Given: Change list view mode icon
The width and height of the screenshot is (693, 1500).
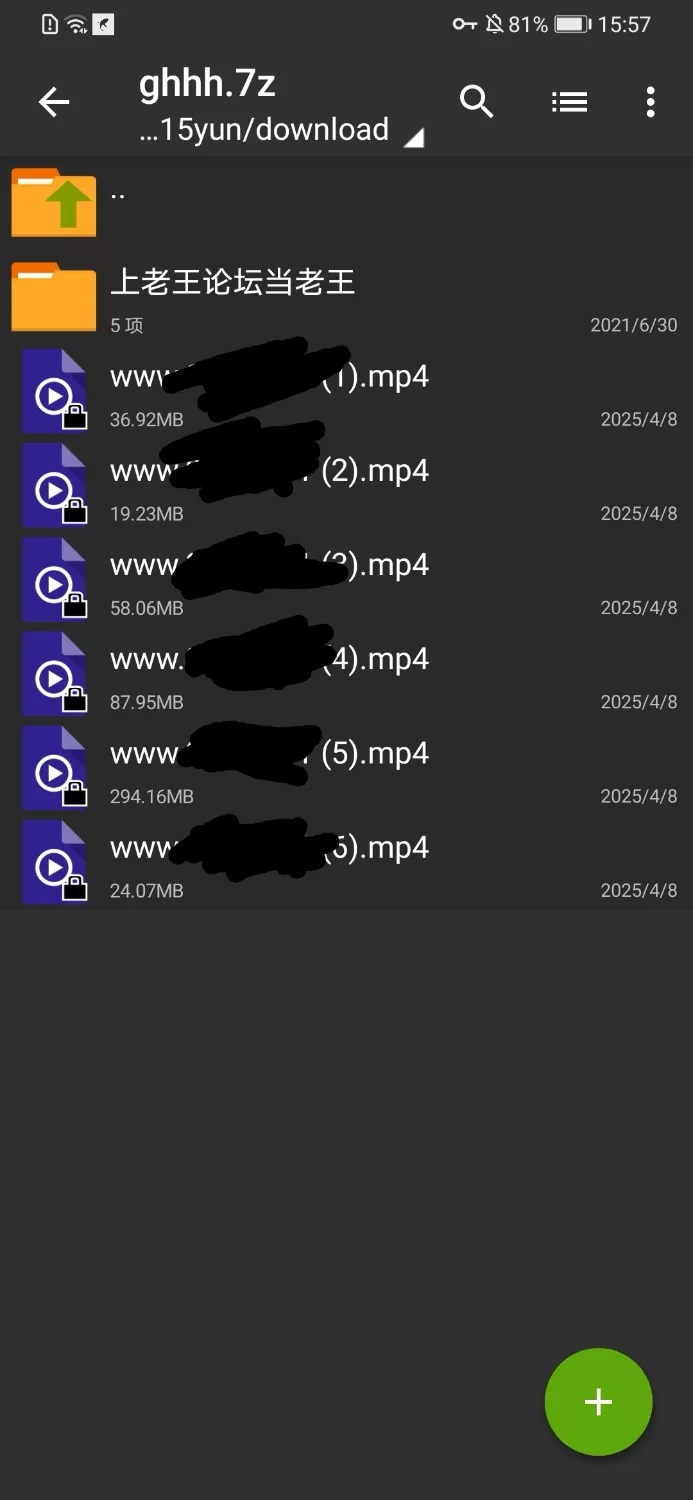Looking at the screenshot, I should (x=569, y=102).
